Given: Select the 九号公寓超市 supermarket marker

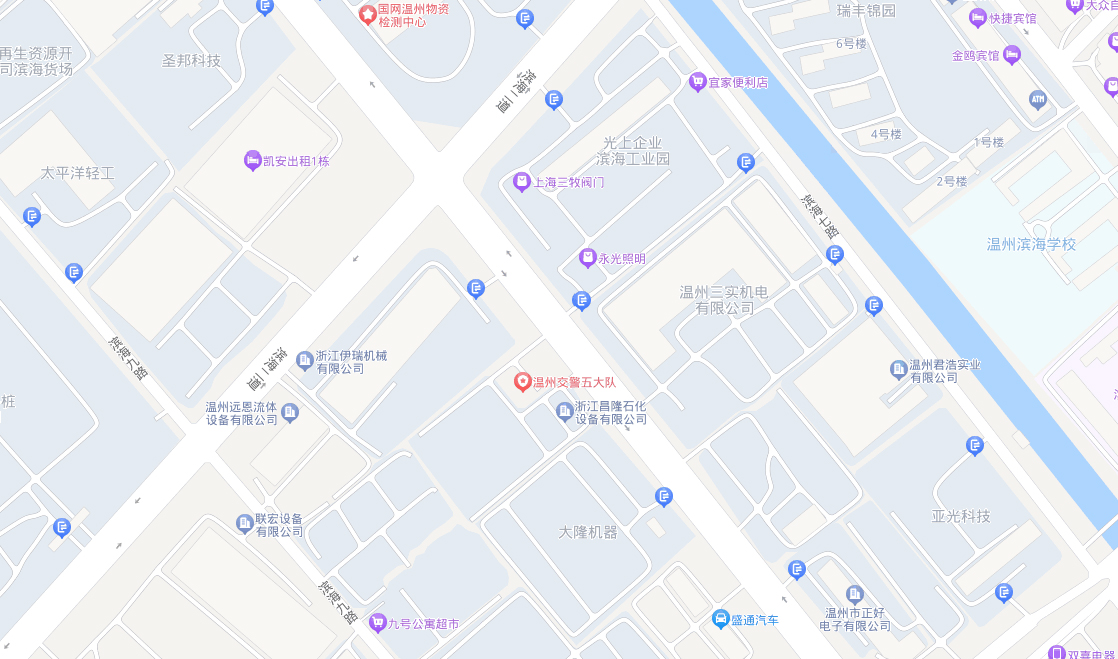Looking at the screenshot, I should [377, 623].
